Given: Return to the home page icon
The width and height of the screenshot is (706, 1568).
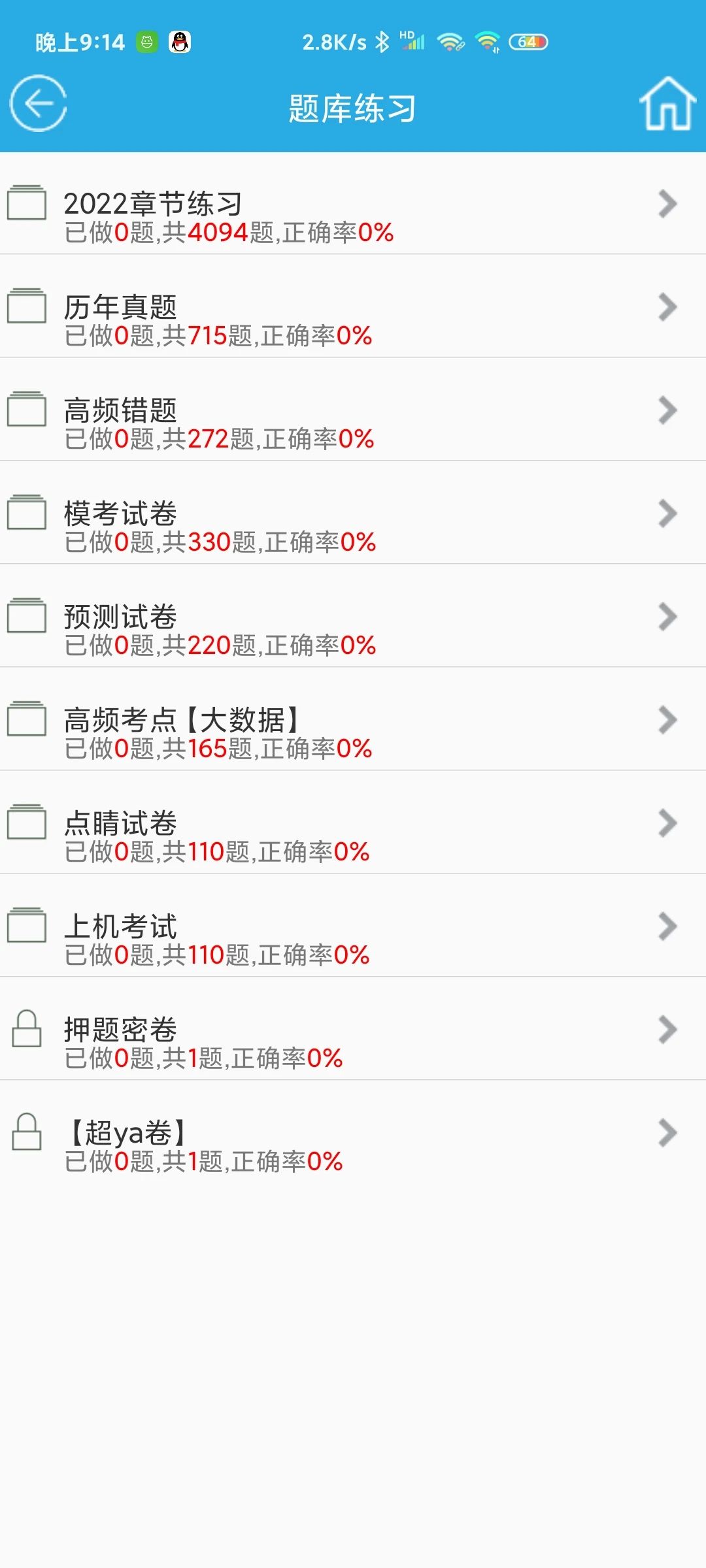Looking at the screenshot, I should tap(667, 105).
